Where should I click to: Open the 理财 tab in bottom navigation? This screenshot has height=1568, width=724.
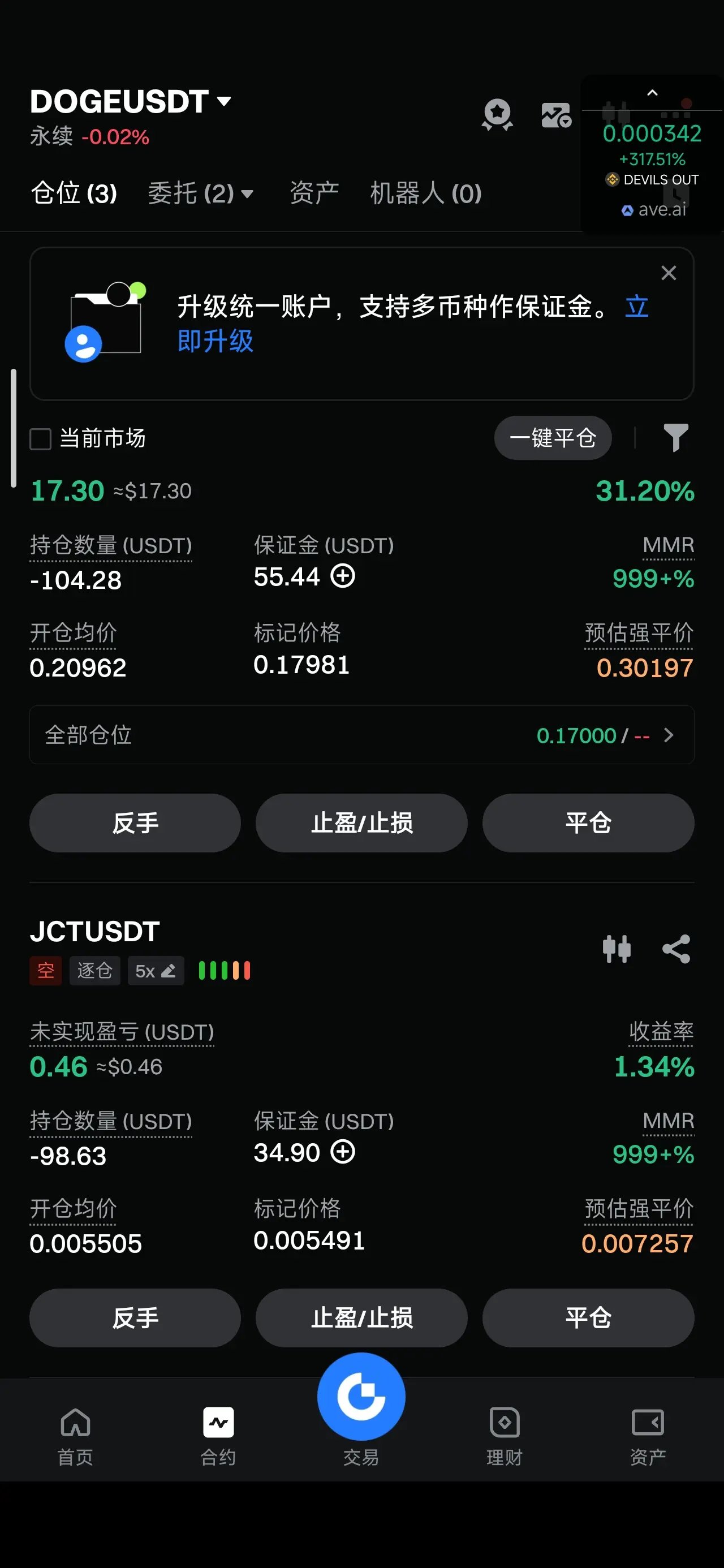click(x=504, y=1431)
